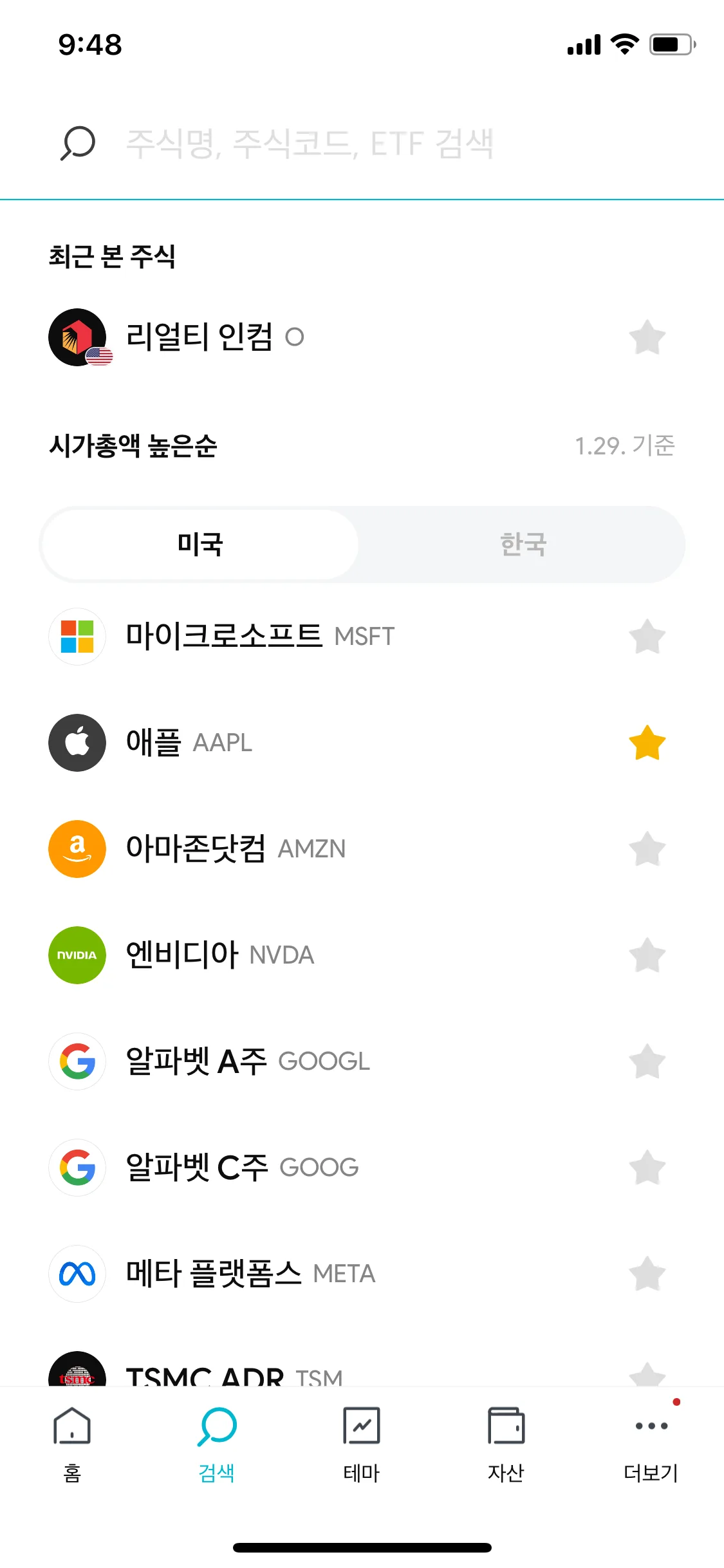Tap the NVIDIA logo icon
Viewport: 724px width, 1568px height.
[x=77, y=955]
